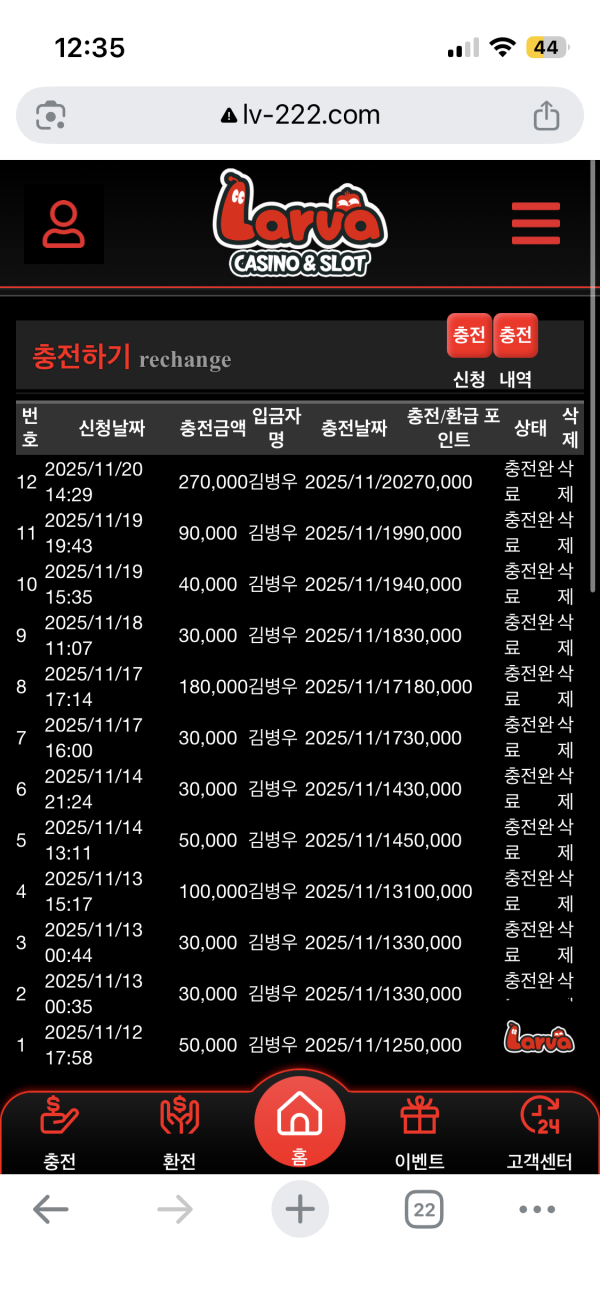Open the user profile icon
The height and width of the screenshot is (1299, 600).
pyautogui.click(x=64, y=224)
